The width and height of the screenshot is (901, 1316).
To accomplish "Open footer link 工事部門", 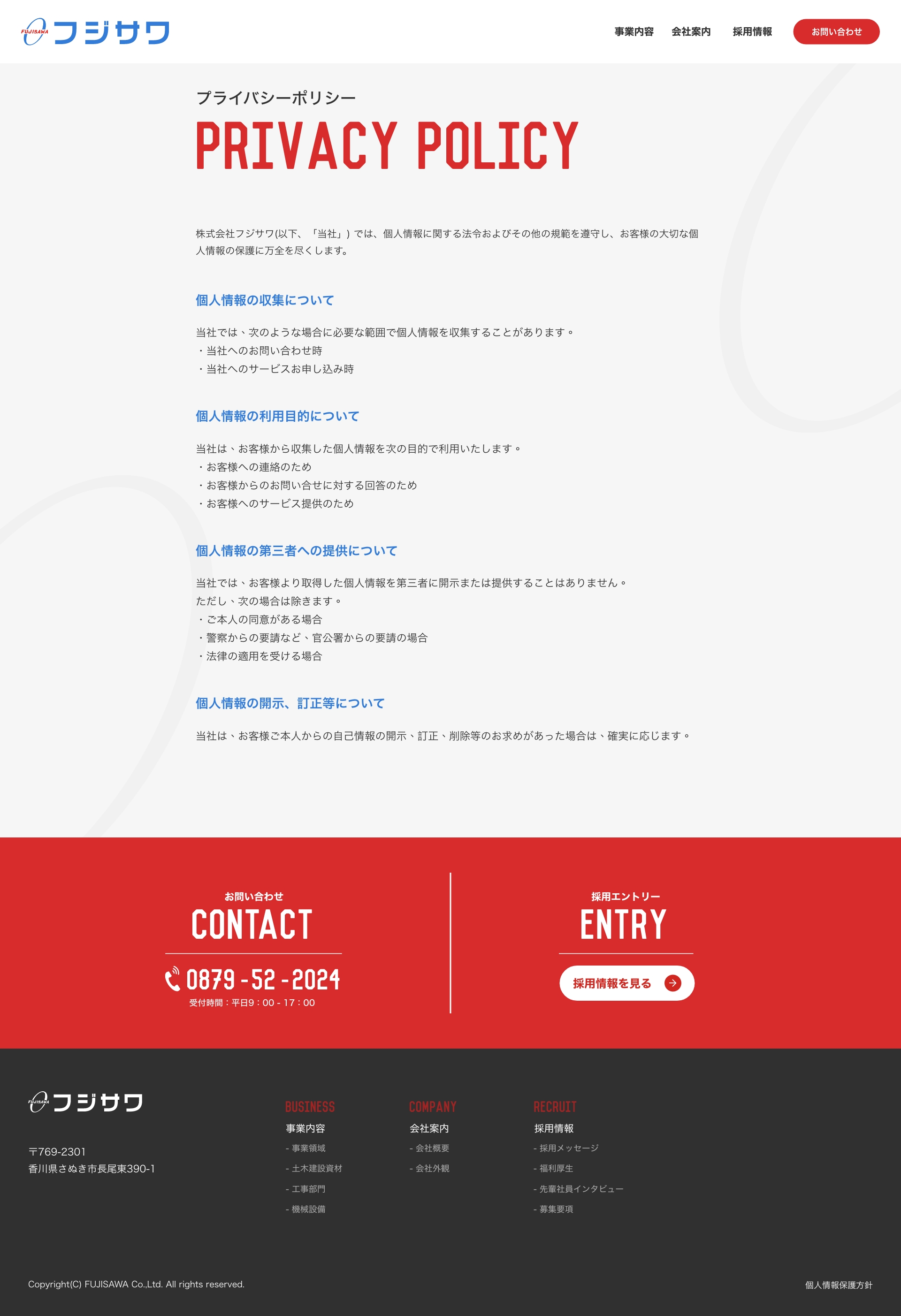I will click(x=308, y=1188).
